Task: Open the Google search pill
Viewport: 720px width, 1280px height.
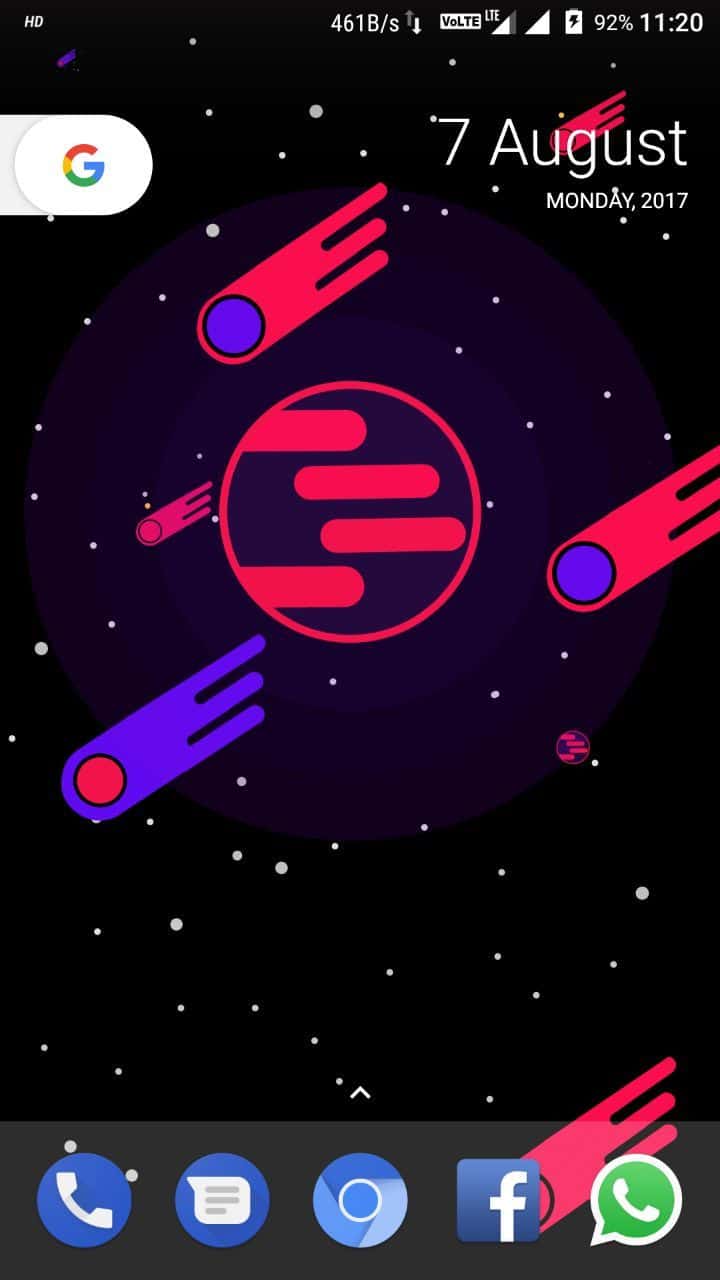Action: (83, 165)
